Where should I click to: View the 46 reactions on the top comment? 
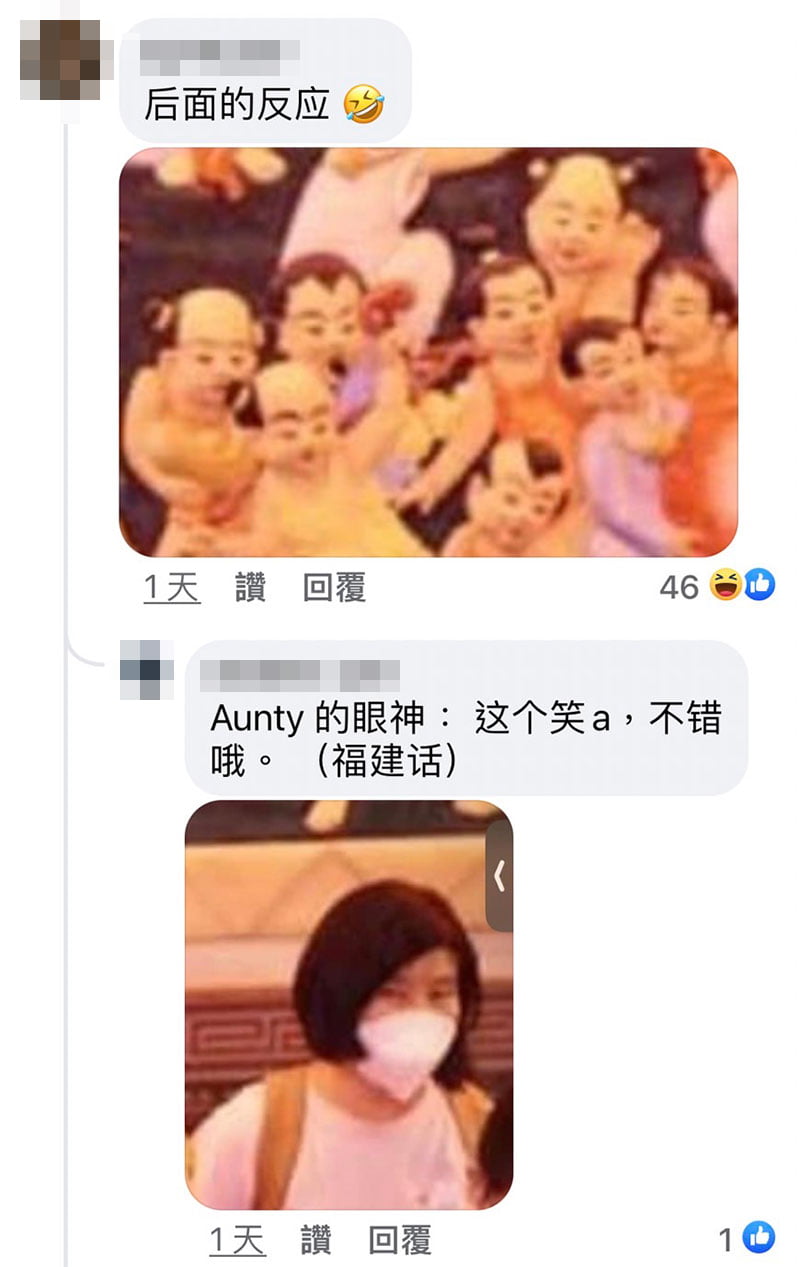click(715, 586)
